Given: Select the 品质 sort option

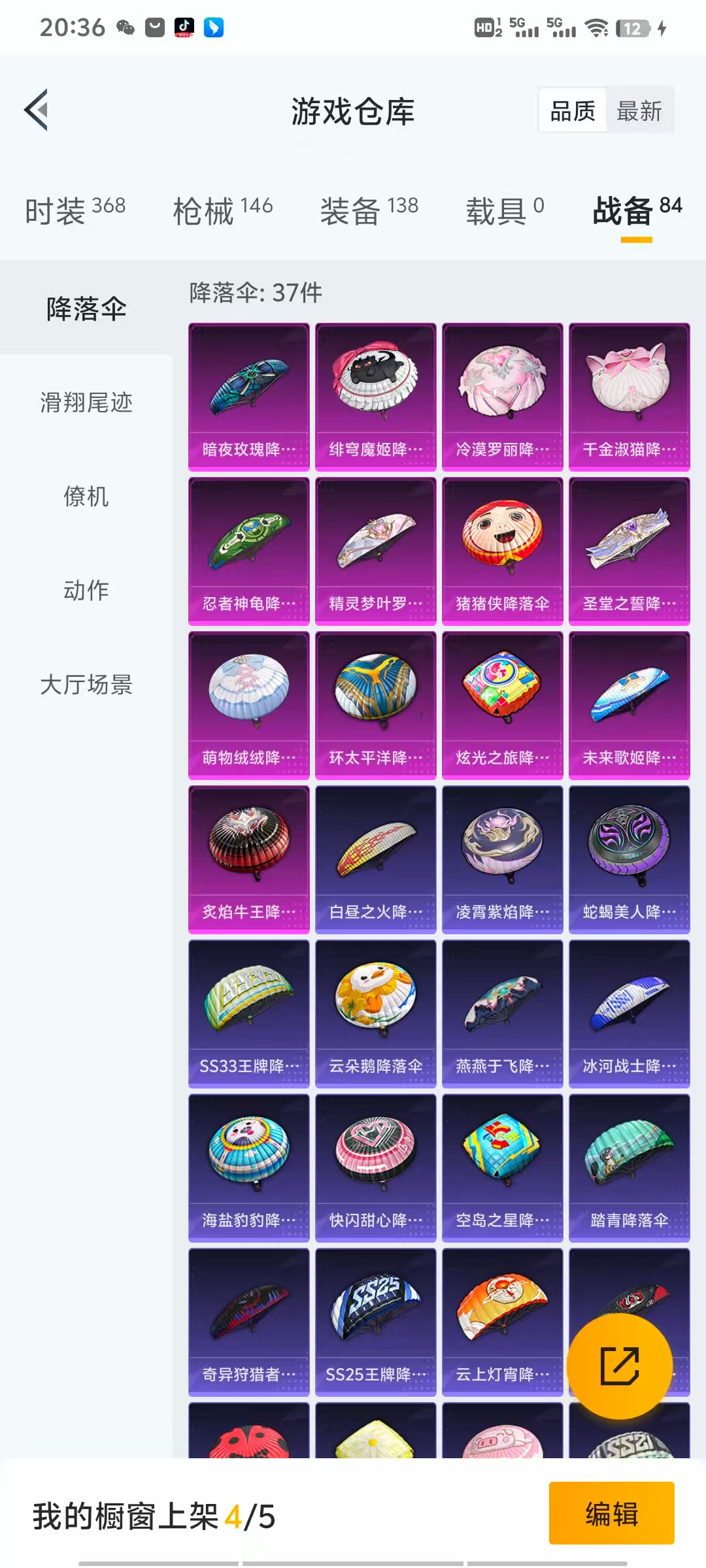Looking at the screenshot, I should pyautogui.click(x=573, y=110).
